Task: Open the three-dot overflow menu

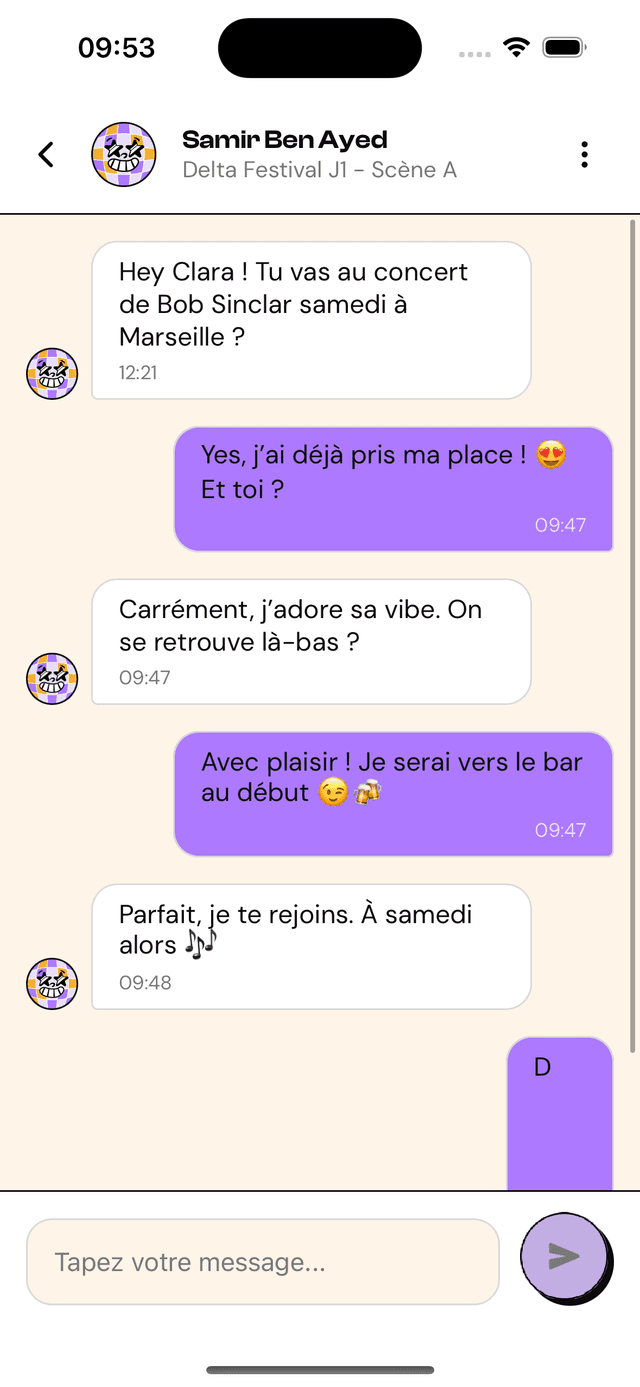Action: (584, 154)
